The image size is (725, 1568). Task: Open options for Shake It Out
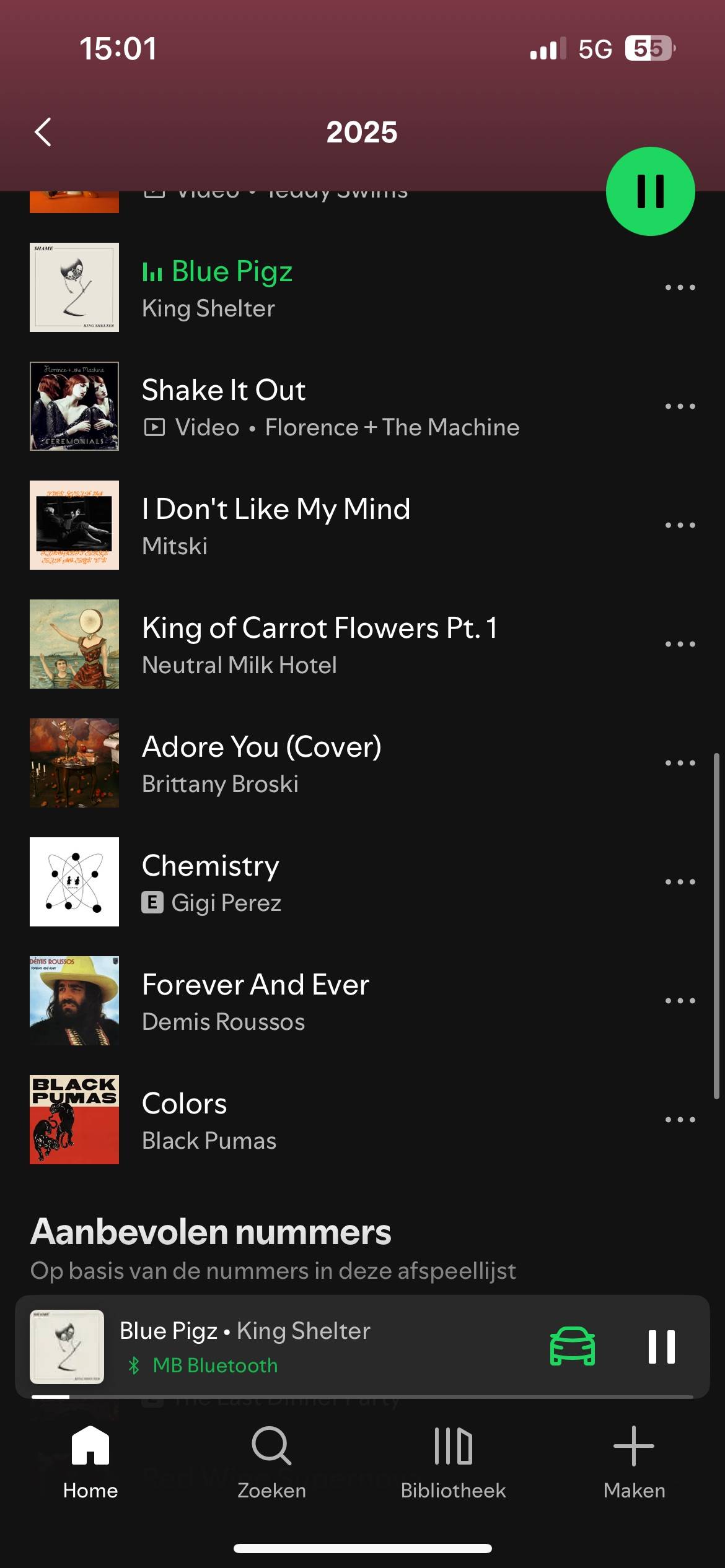point(680,406)
